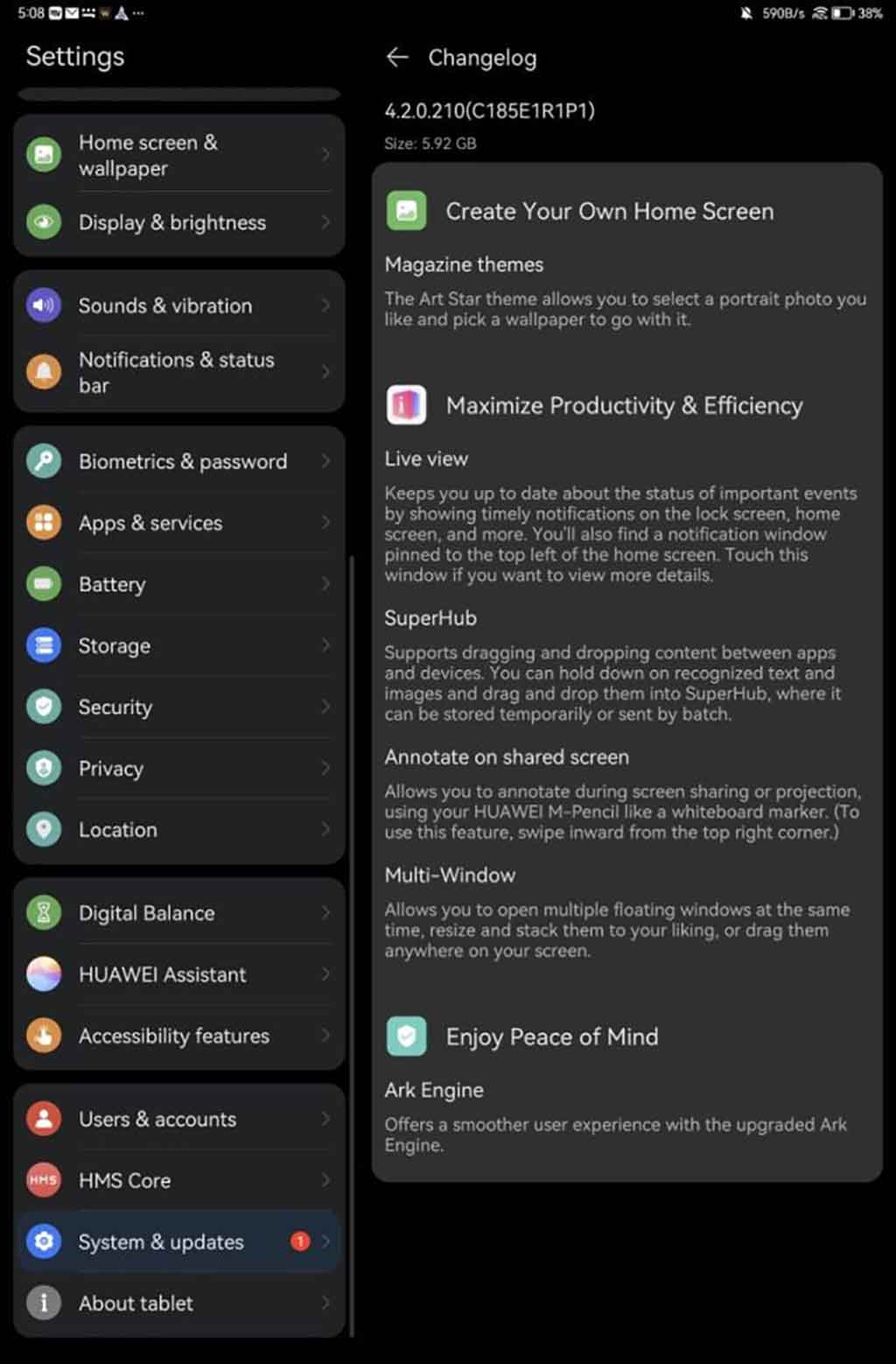The image size is (896, 1364).
Task: Open HMS Core settings
Action: (x=178, y=1180)
